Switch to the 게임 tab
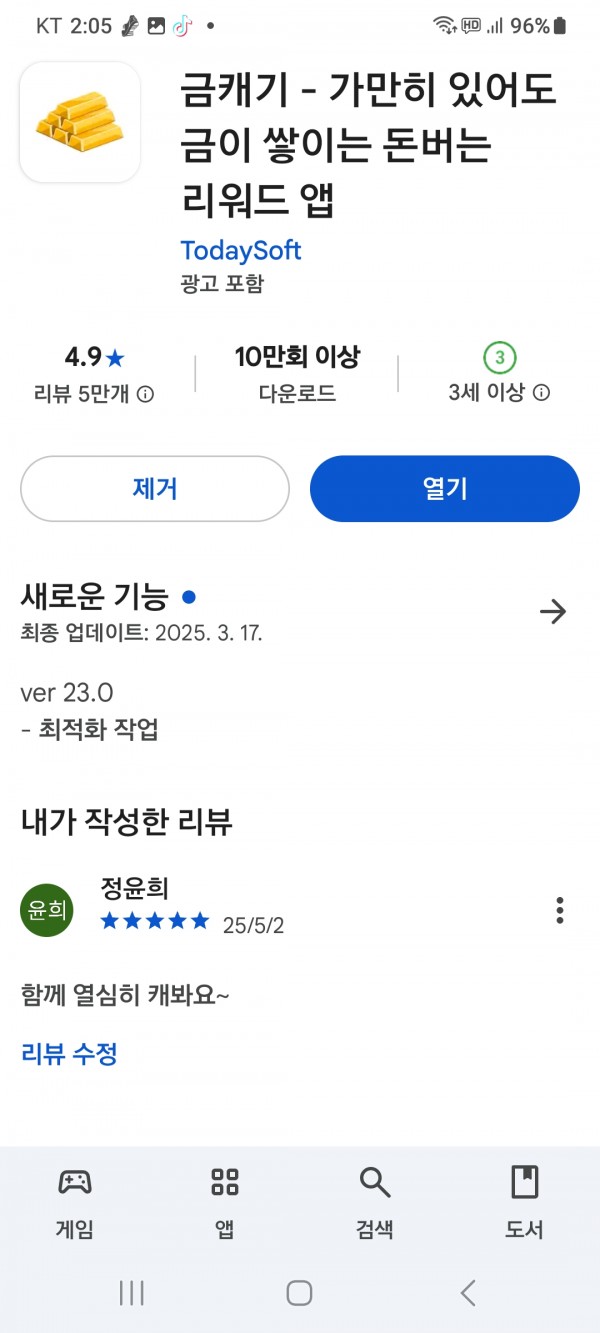Screen dimensions: 600x1333 (x=74, y=1203)
